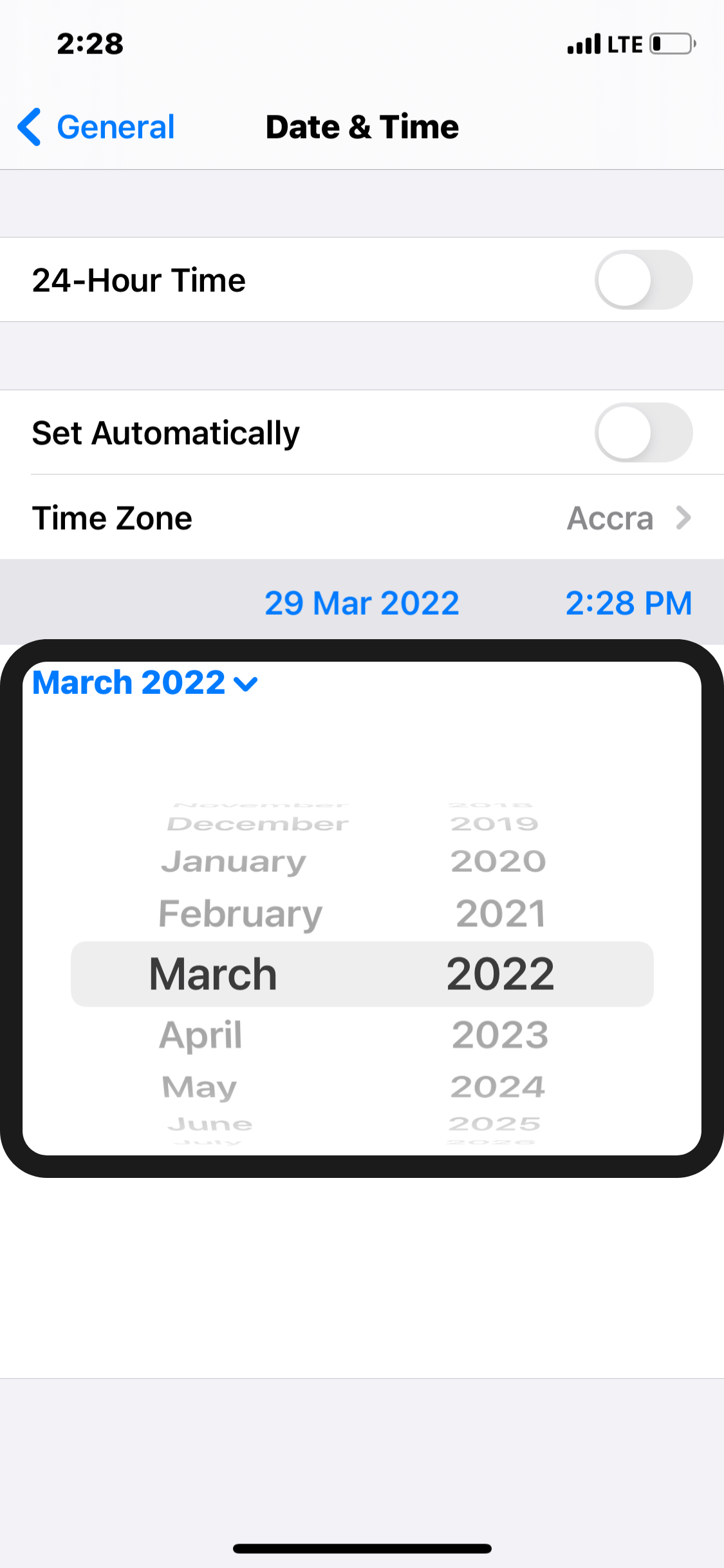Image resolution: width=724 pixels, height=1568 pixels.
Task: Go back to General settings
Action: (x=97, y=127)
